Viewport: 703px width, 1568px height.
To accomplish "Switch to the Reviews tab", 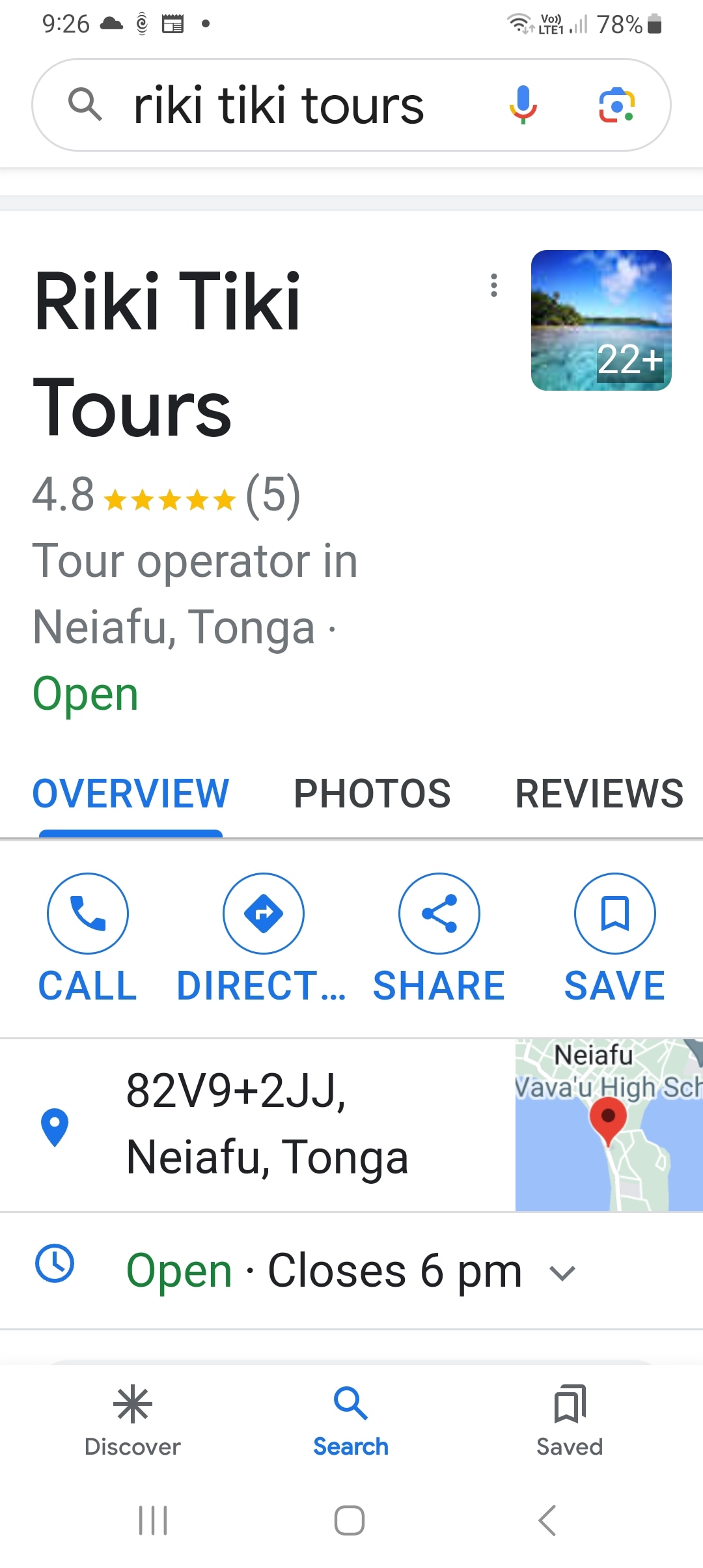I will click(x=599, y=794).
